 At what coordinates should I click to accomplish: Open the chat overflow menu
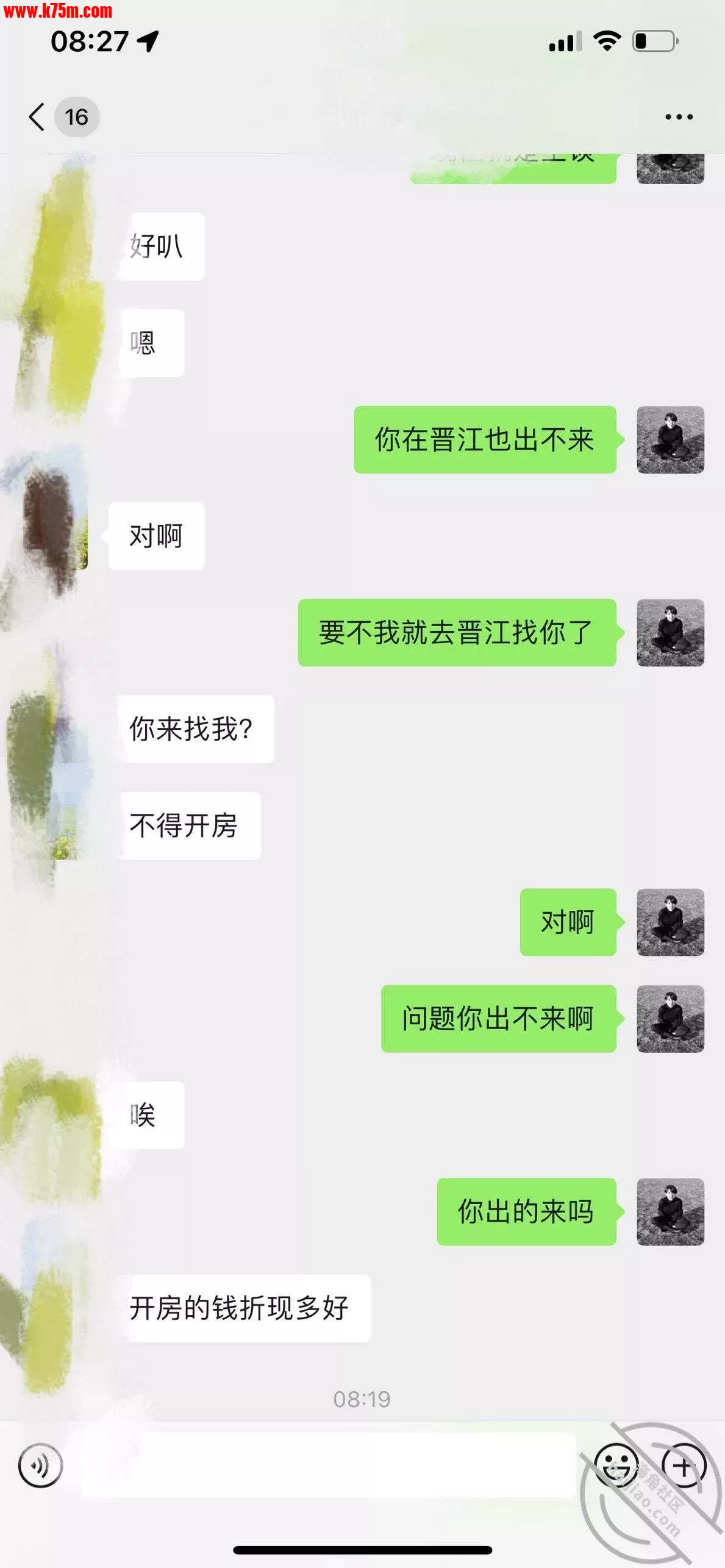point(679,116)
